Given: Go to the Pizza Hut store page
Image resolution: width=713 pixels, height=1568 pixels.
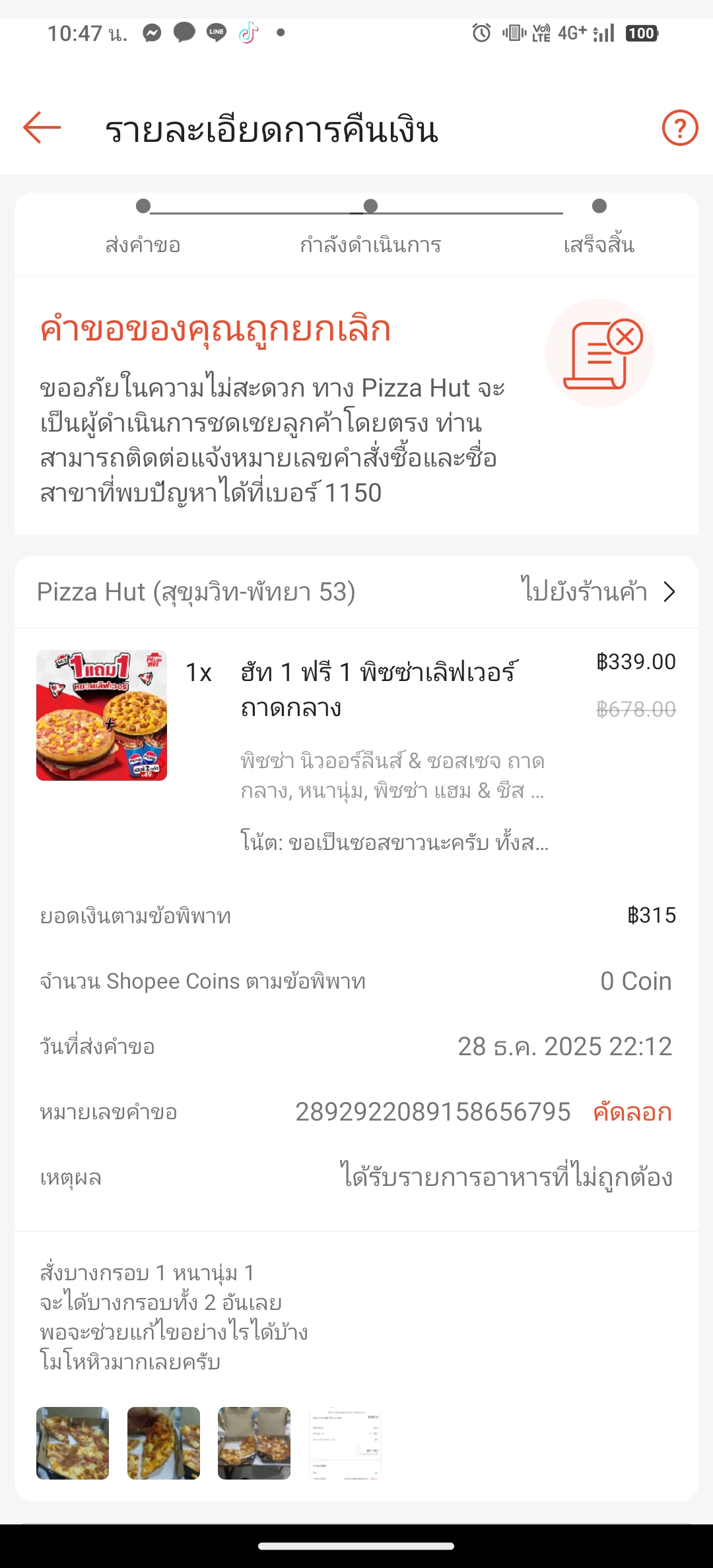Looking at the screenshot, I should click(597, 591).
